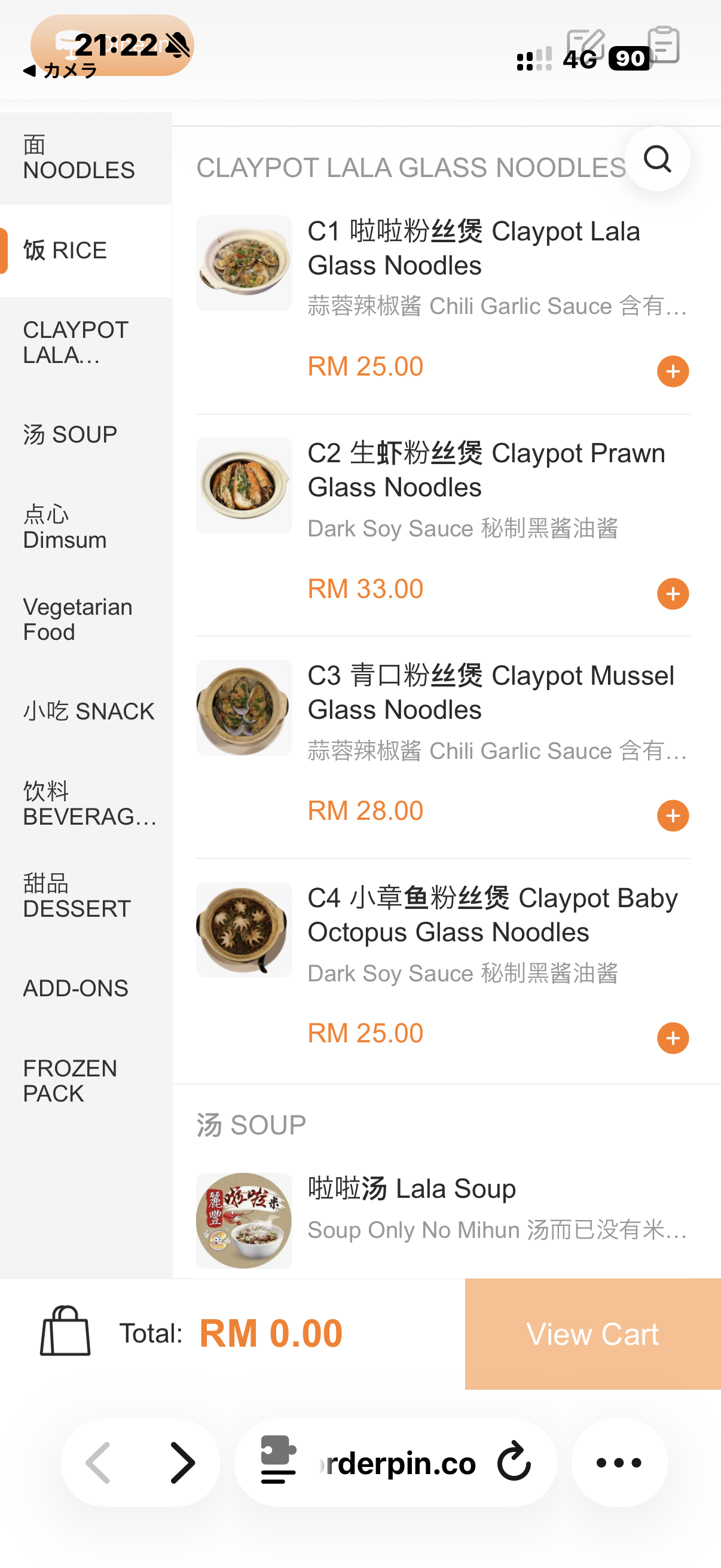
Task: Reload the page in the browser bar
Action: (x=514, y=1462)
